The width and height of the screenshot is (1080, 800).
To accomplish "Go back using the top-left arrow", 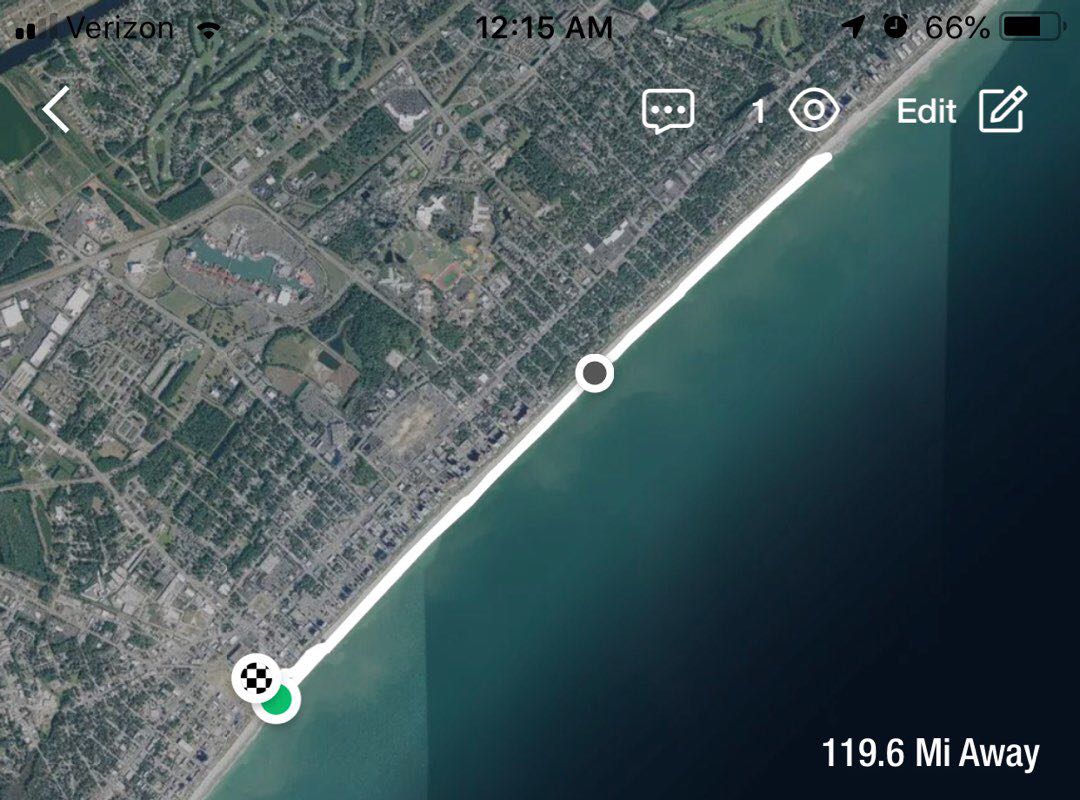I will pyautogui.click(x=57, y=110).
